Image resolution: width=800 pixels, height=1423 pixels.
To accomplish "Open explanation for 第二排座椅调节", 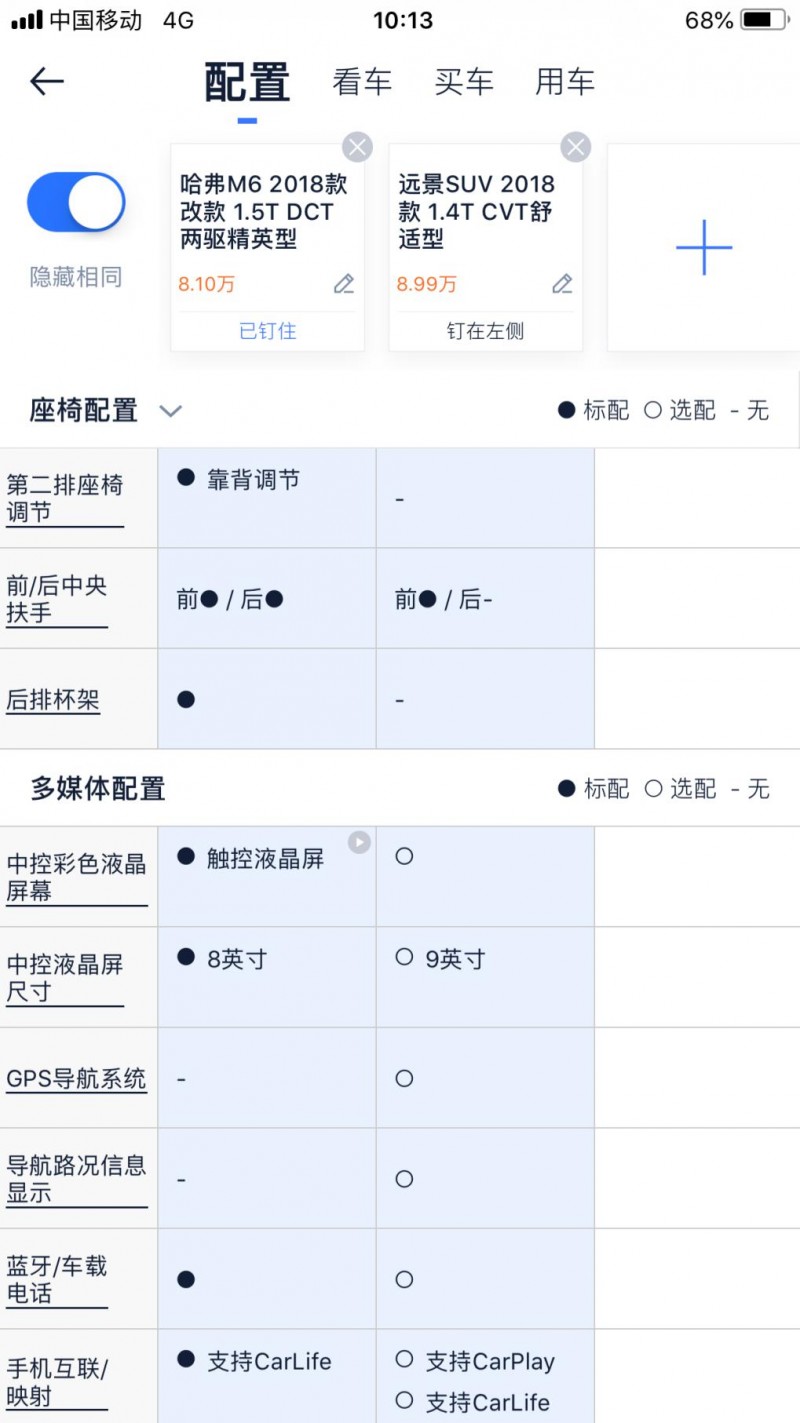I will (65, 499).
